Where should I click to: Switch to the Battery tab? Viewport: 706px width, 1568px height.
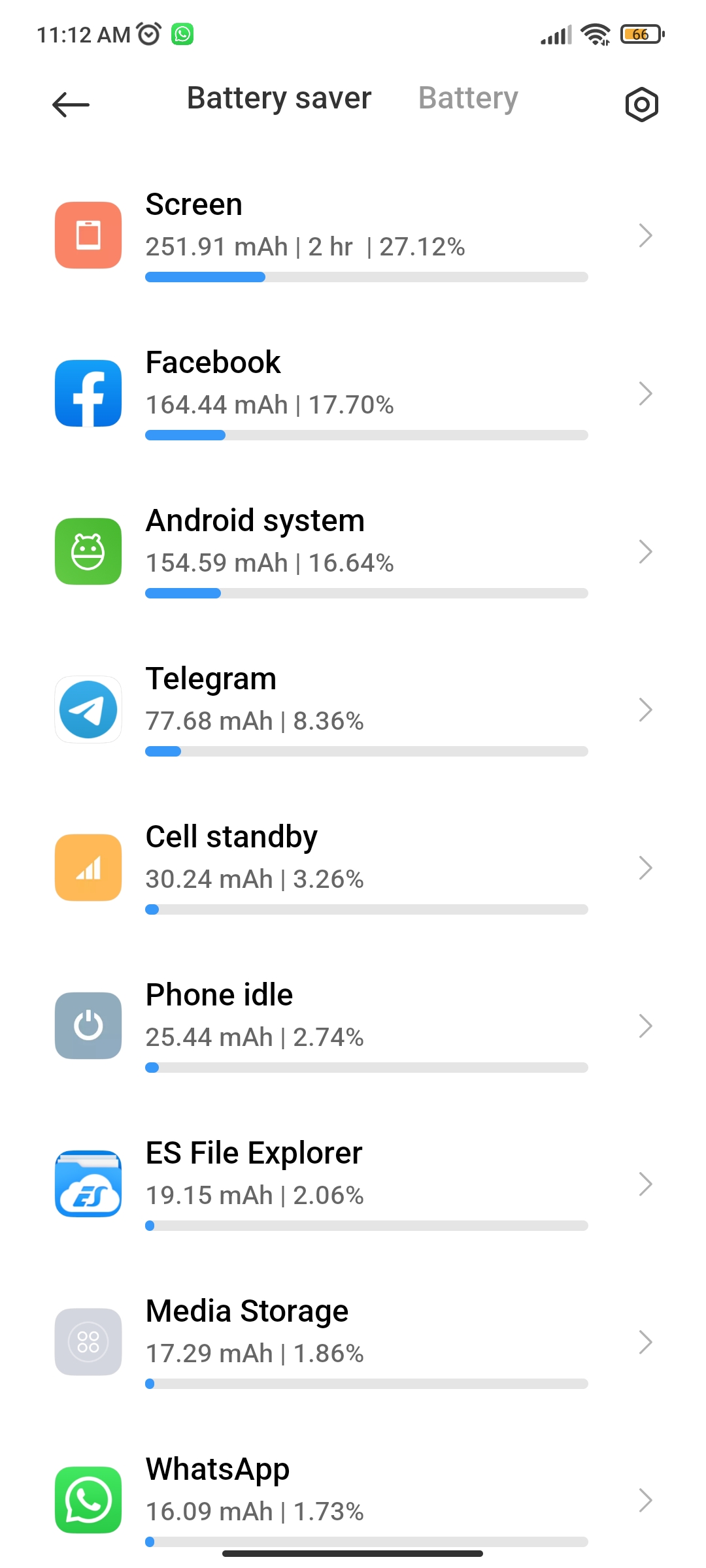click(x=468, y=99)
